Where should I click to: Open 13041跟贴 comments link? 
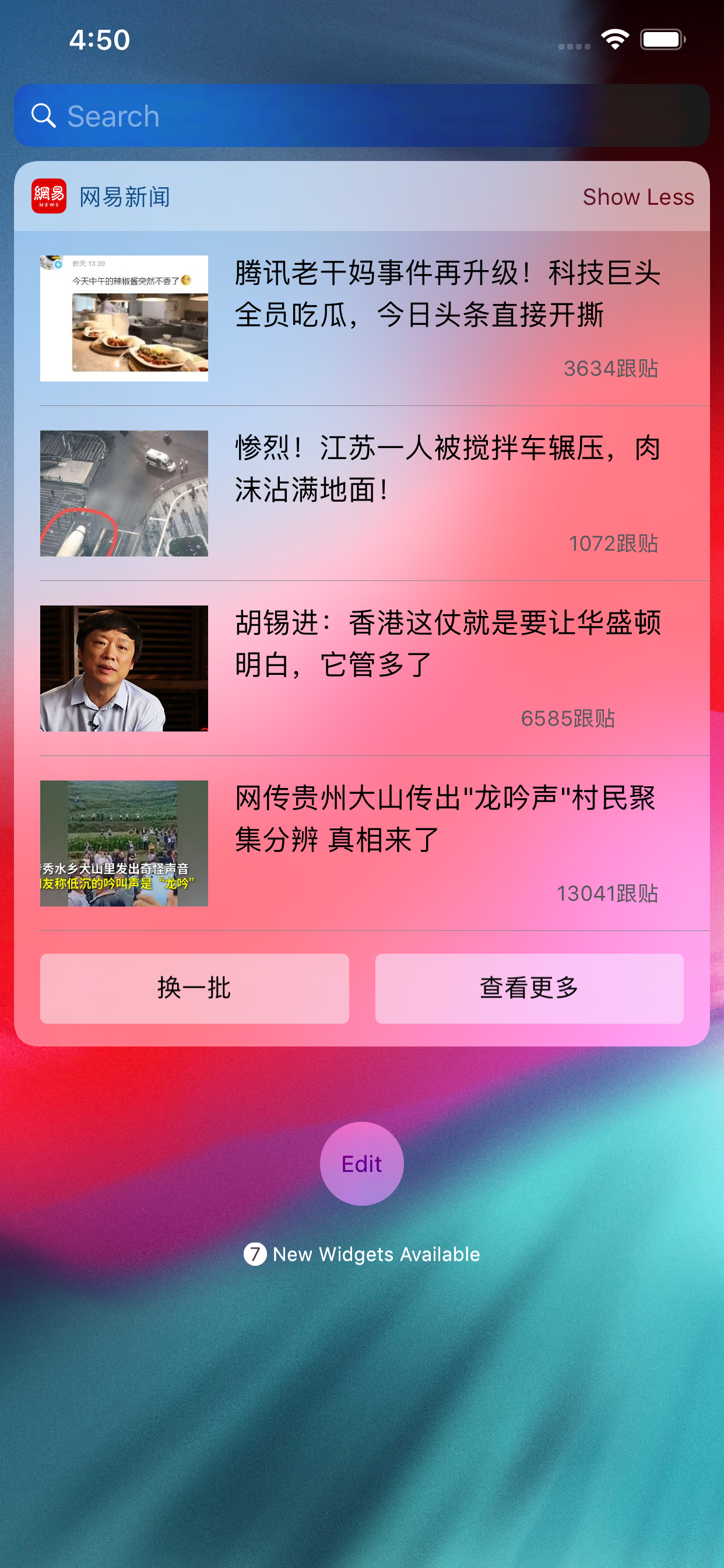pyautogui.click(x=608, y=894)
